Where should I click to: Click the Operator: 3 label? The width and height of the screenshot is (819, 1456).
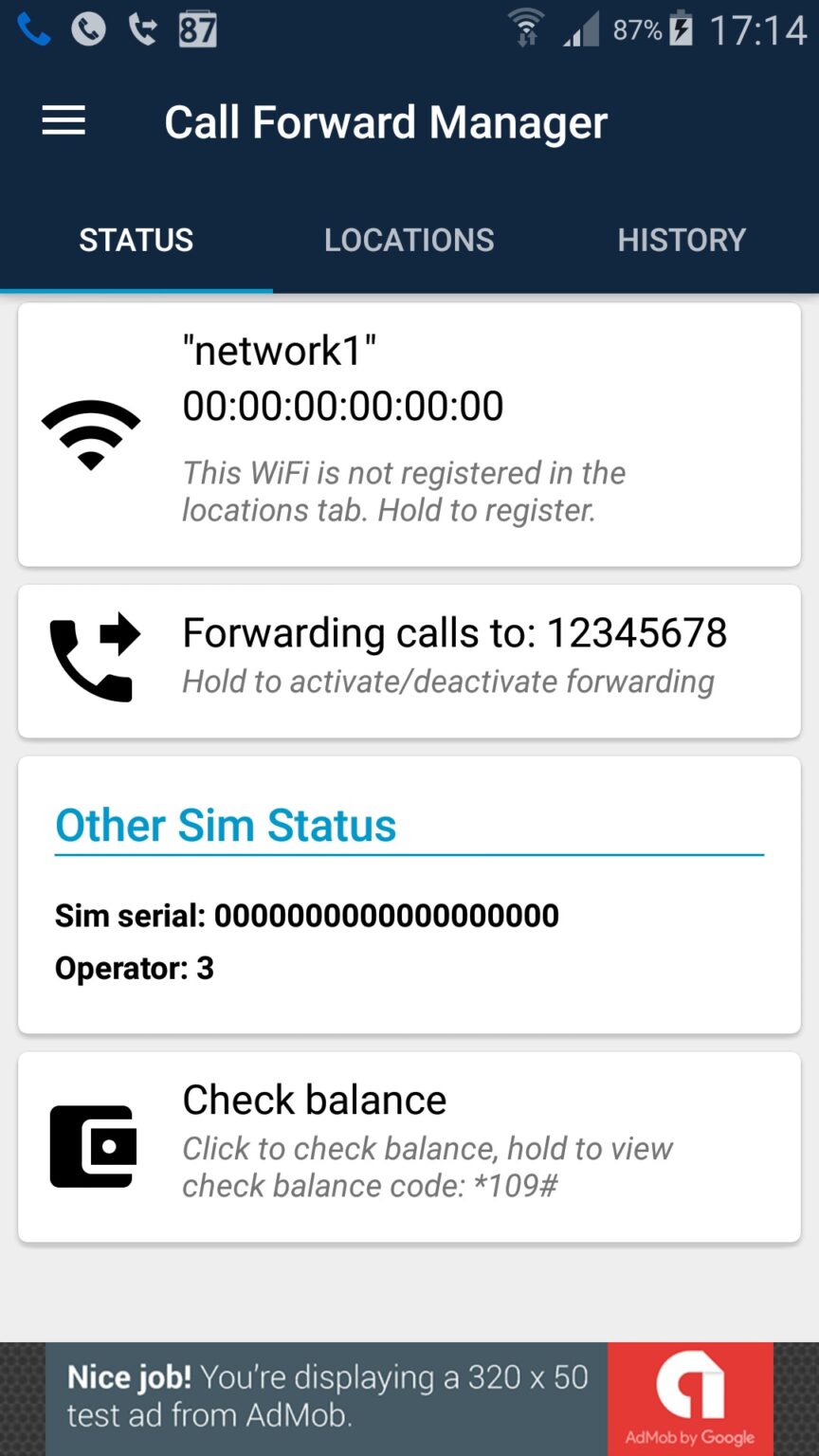pyautogui.click(x=134, y=968)
